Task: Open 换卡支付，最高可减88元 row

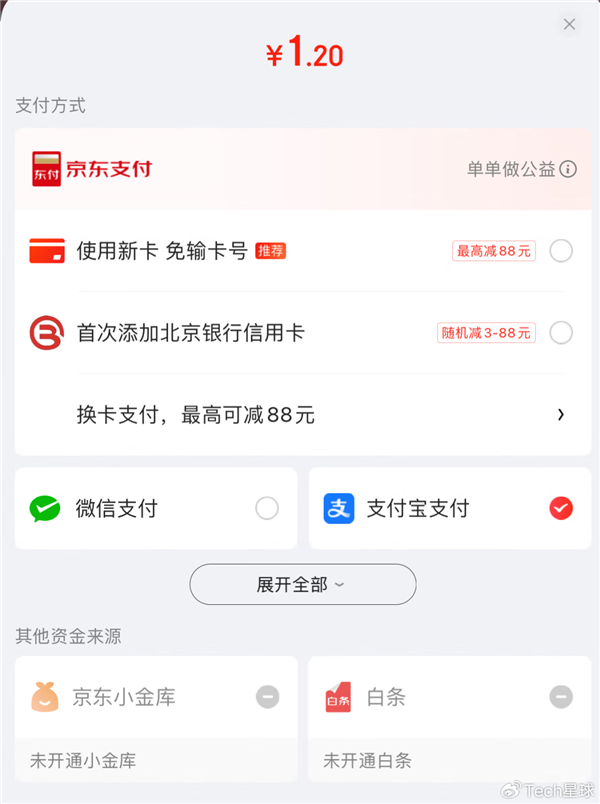Action: coord(300,414)
